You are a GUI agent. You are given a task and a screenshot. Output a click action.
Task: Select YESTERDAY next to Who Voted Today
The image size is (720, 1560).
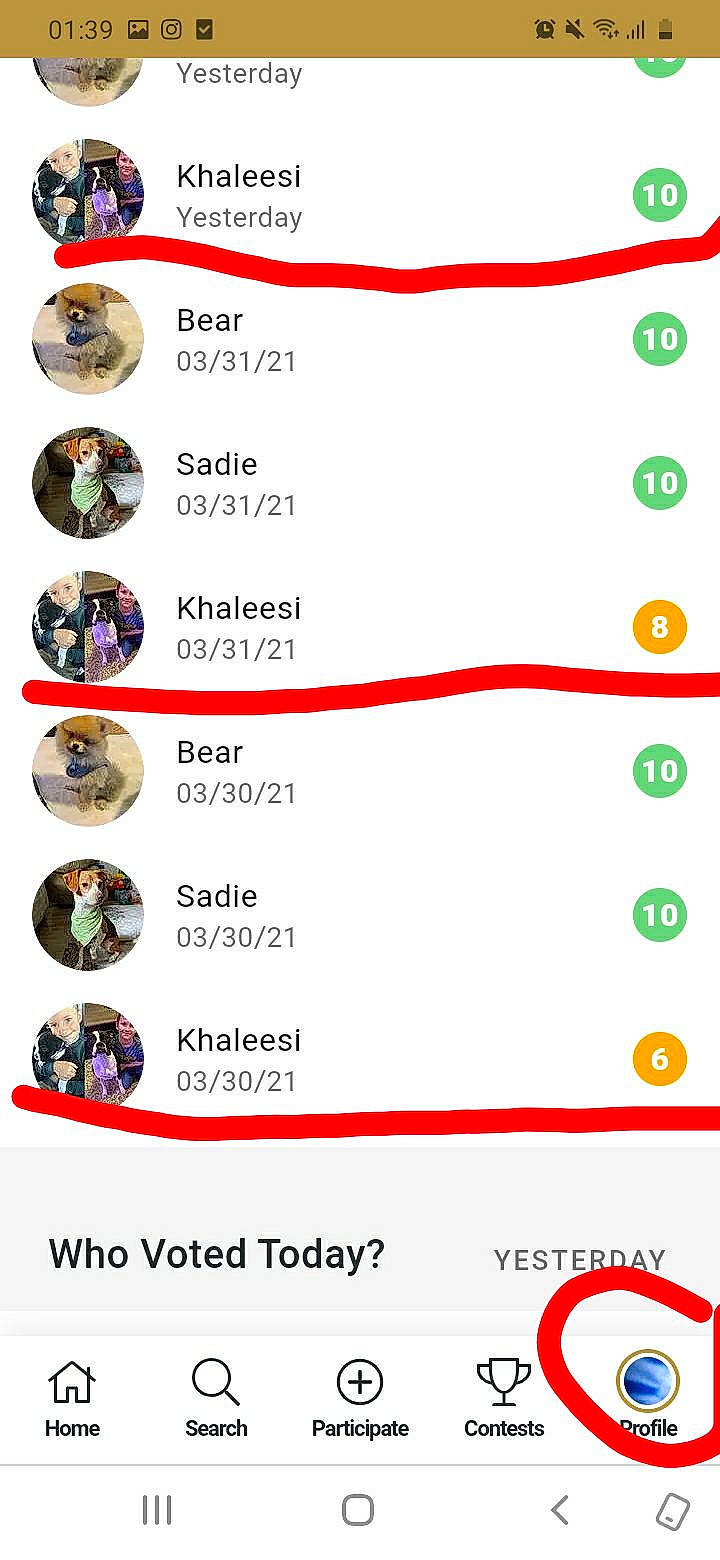(580, 1259)
